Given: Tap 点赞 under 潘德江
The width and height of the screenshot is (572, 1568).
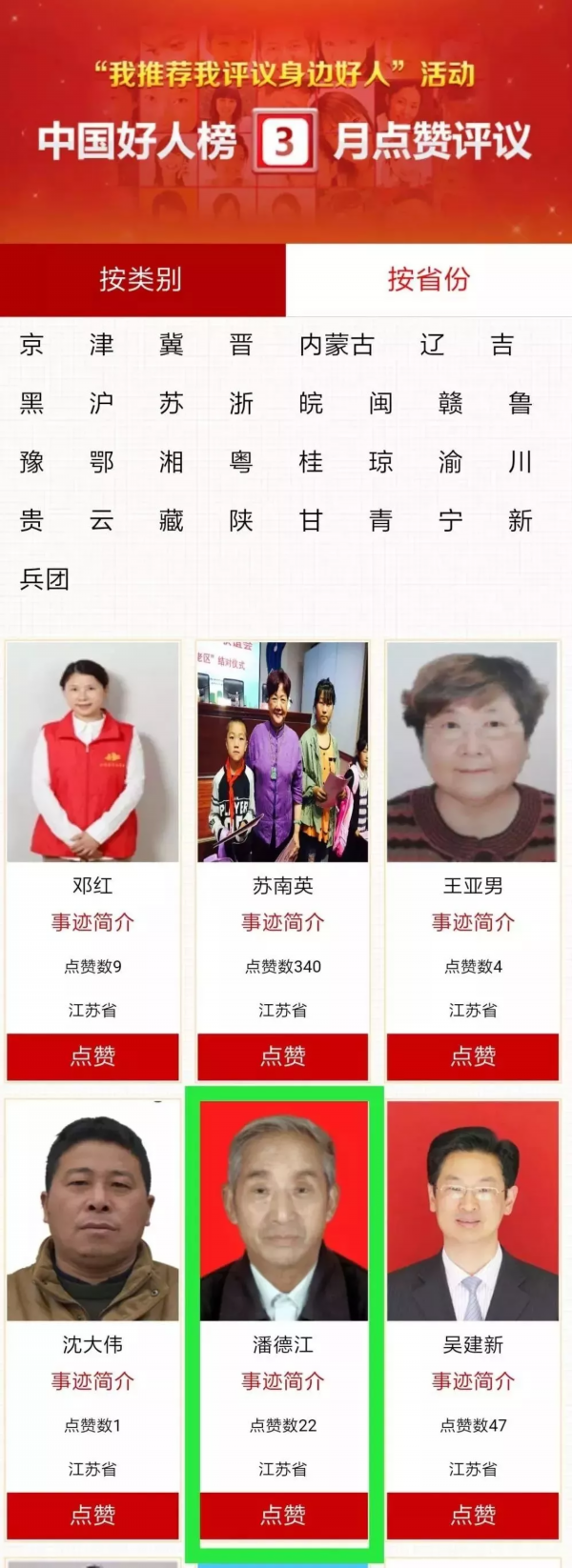Looking at the screenshot, I should click(283, 1515).
